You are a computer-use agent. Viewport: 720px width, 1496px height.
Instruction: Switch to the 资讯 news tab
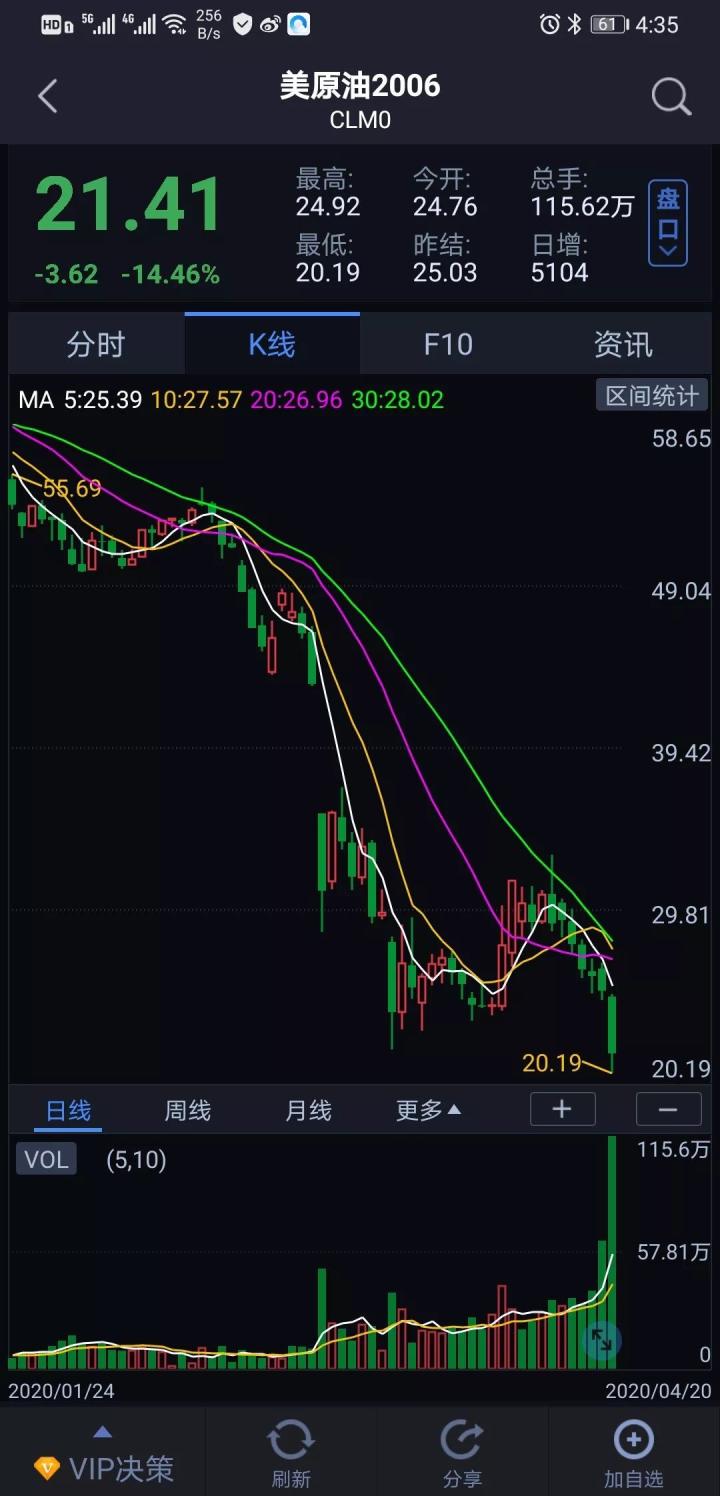point(623,345)
